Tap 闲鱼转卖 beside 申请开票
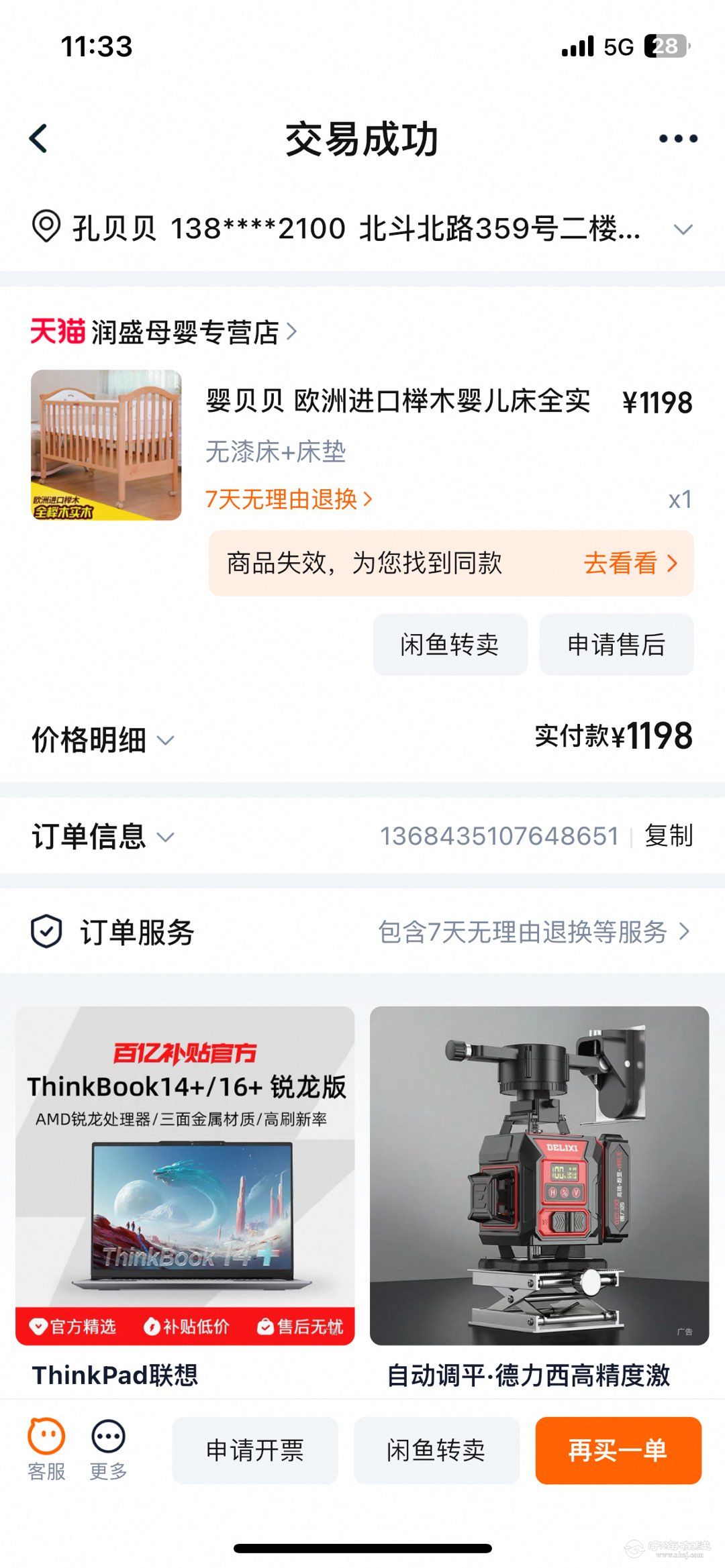 tap(436, 1450)
